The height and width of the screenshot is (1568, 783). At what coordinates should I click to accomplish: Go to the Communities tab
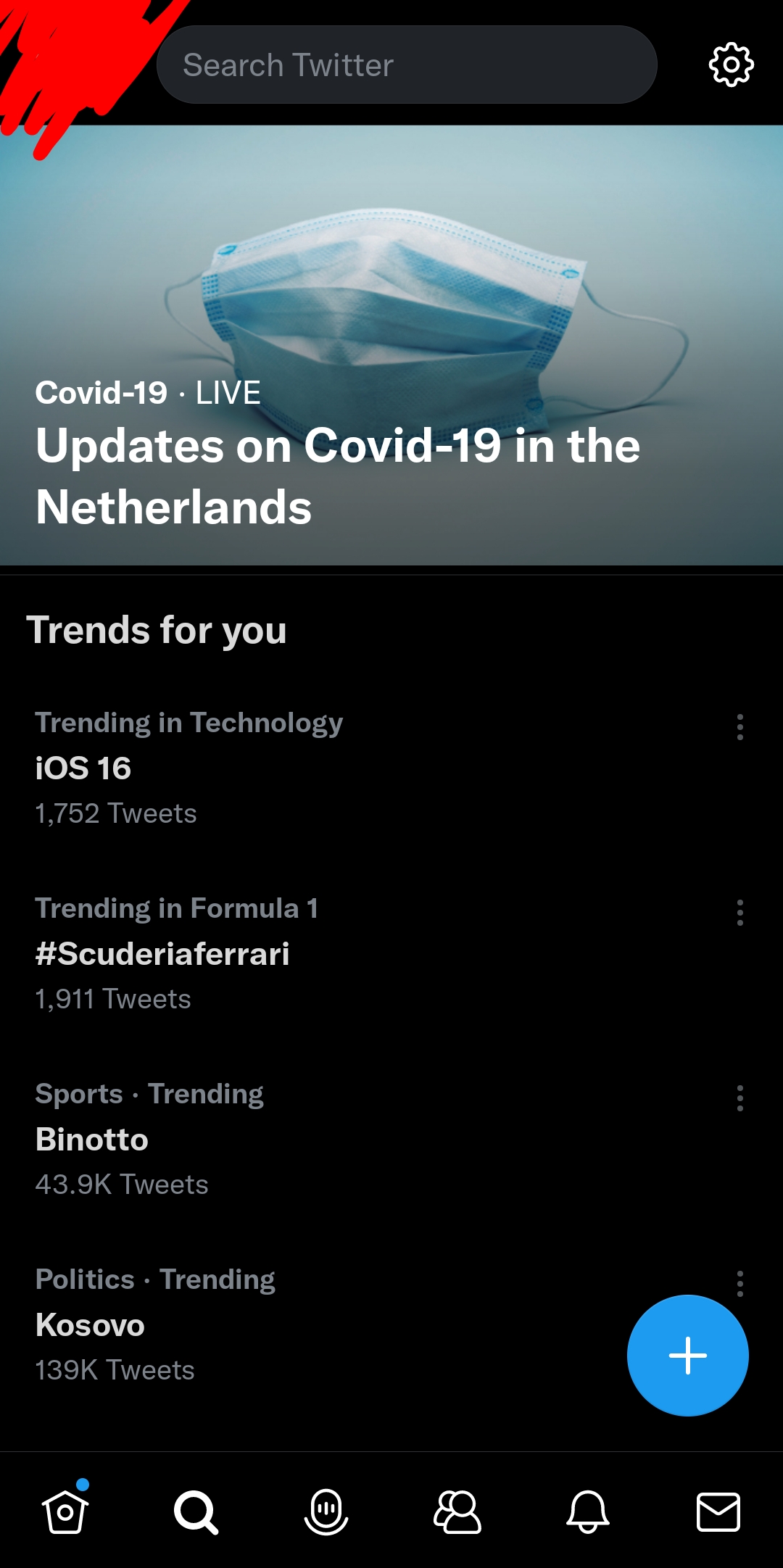click(x=457, y=1512)
